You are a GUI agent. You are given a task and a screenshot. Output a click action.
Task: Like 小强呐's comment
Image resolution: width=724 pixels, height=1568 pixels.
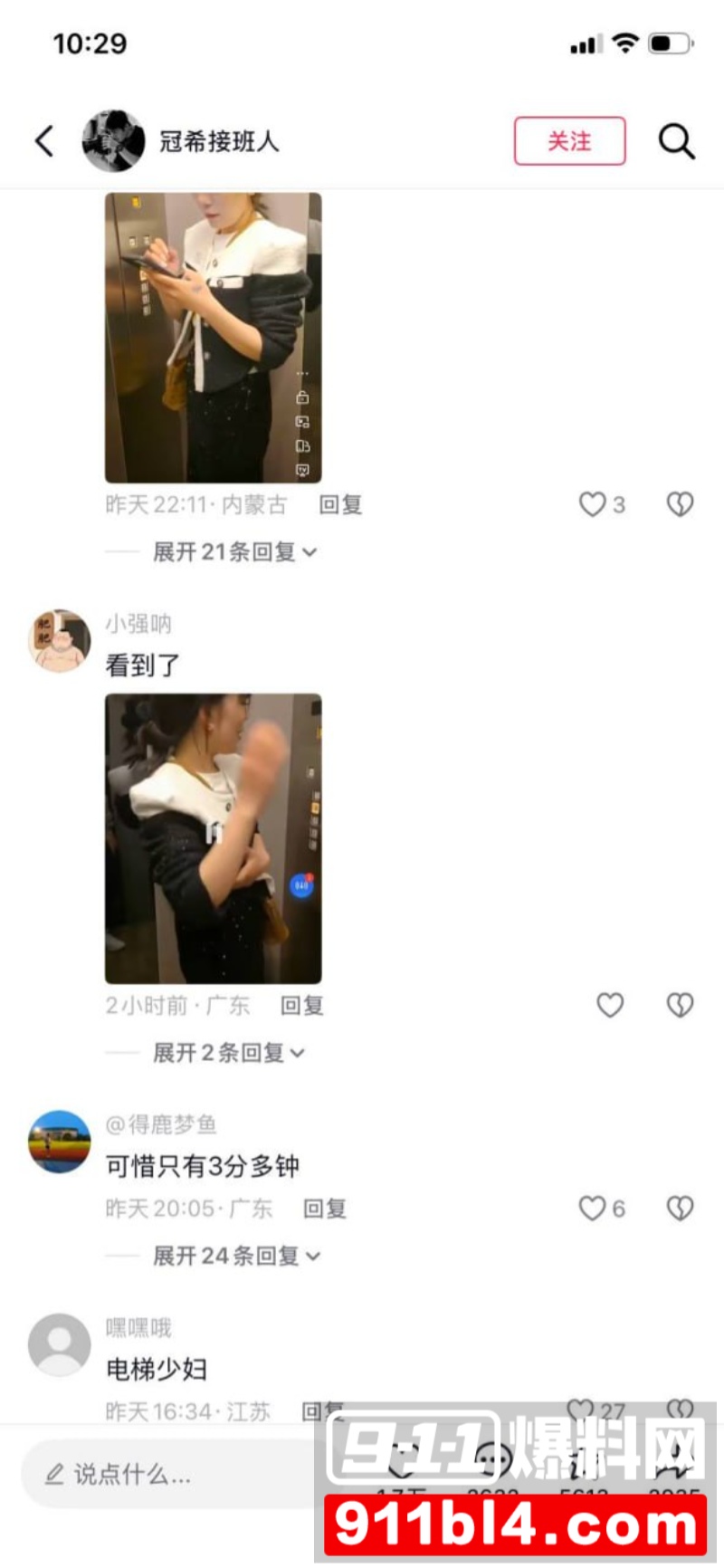tap(610, 1005)
